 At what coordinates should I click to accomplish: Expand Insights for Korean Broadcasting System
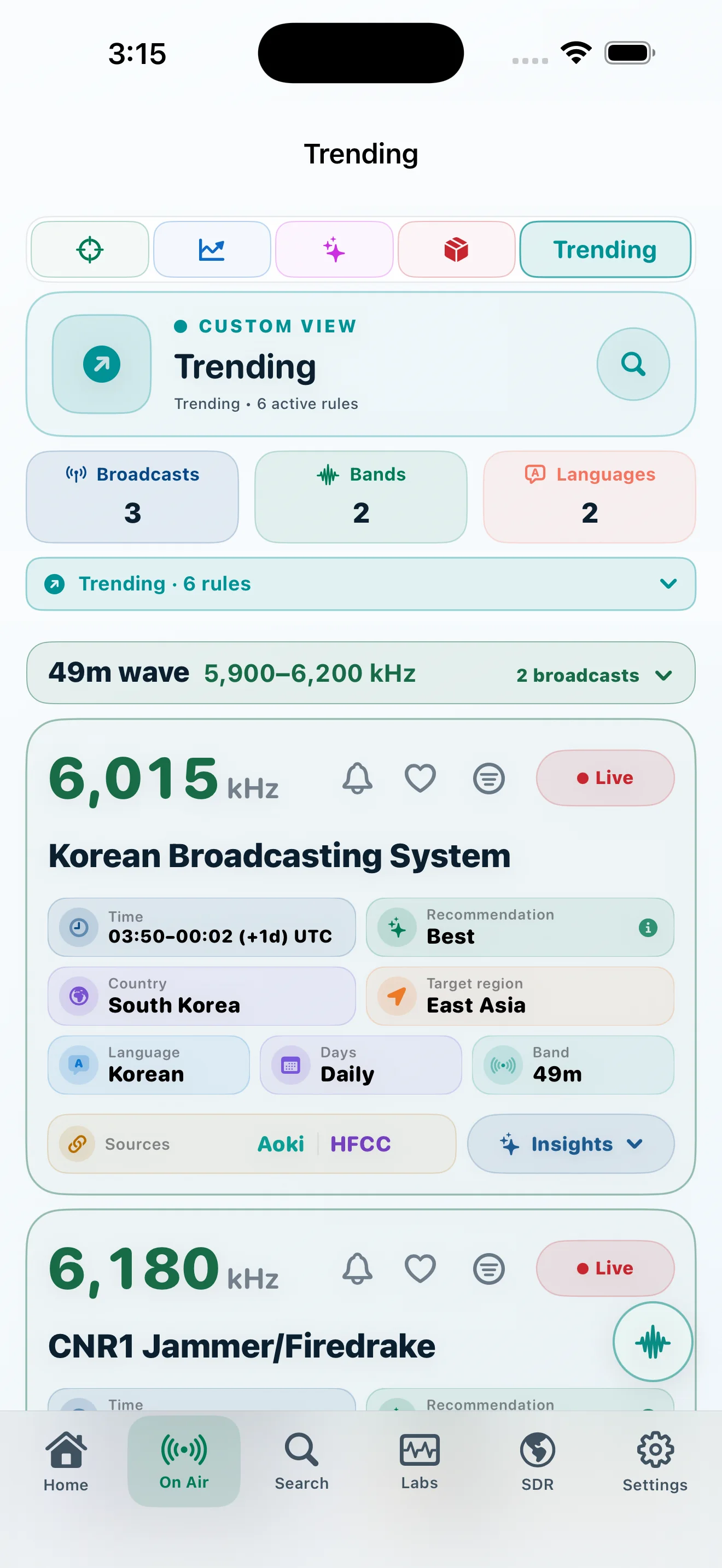tap(571, 1144)
